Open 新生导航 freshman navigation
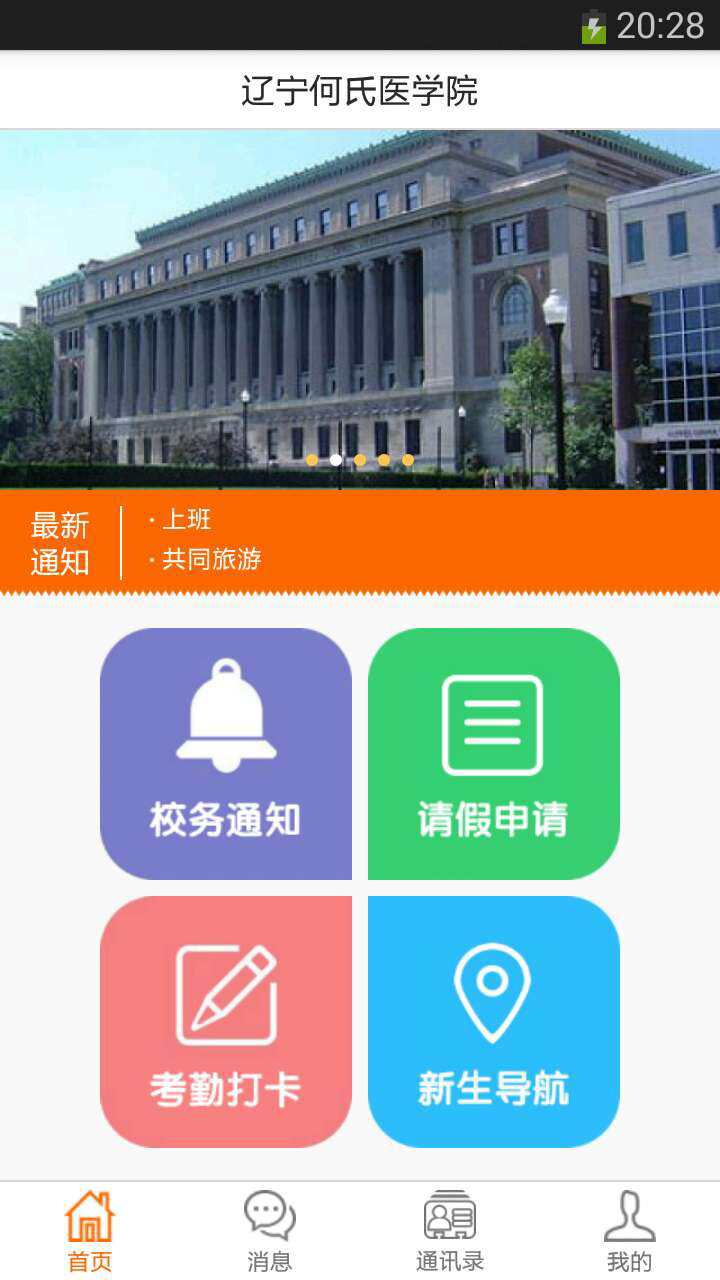The image size is (720, 1280). [494, 1022]
